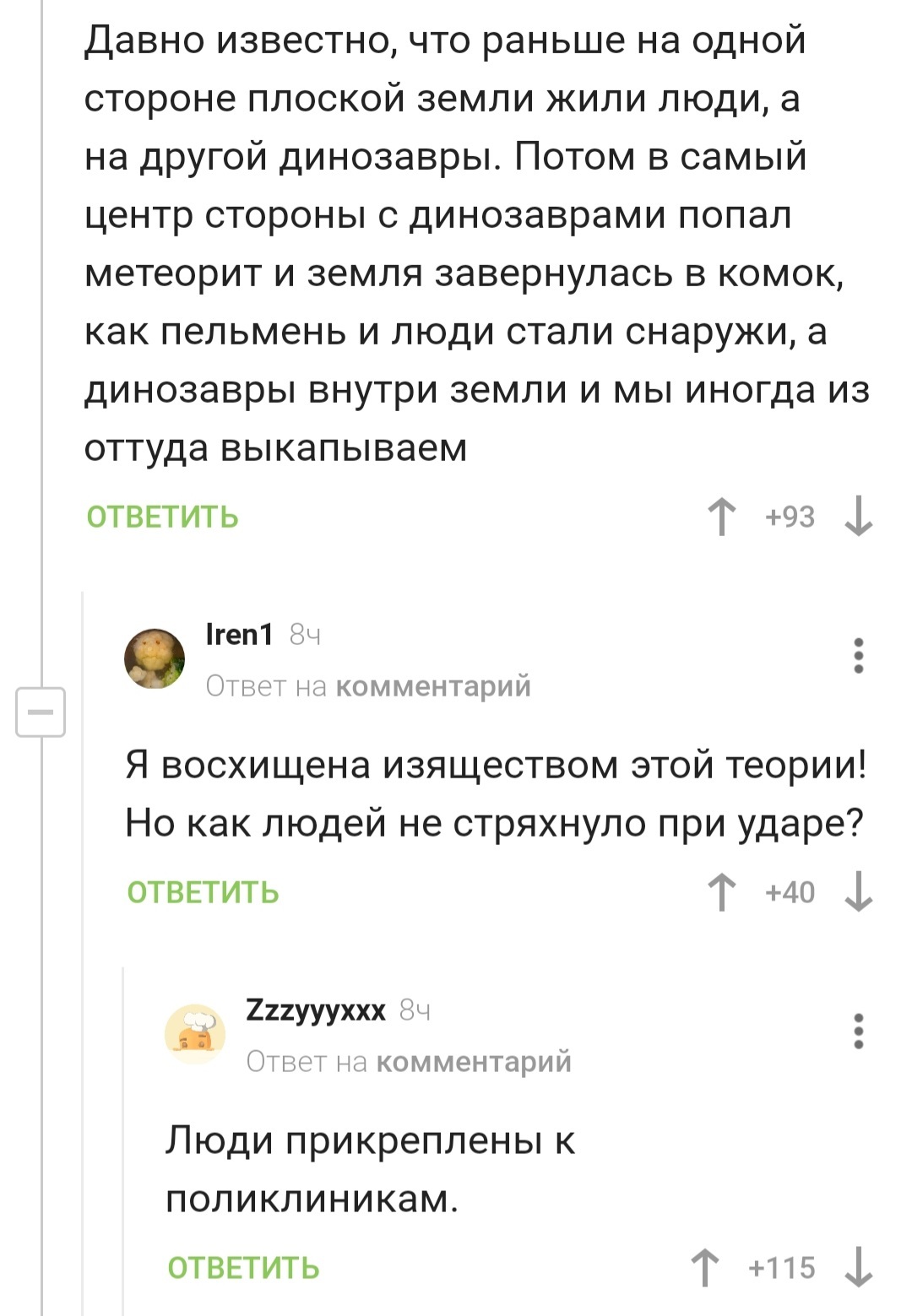Image resolution: width=912 pixels, height=1316 pixels.
Task: Downvote Zzzyyyxxx's comment rated +115
Action: [858, 1268]
